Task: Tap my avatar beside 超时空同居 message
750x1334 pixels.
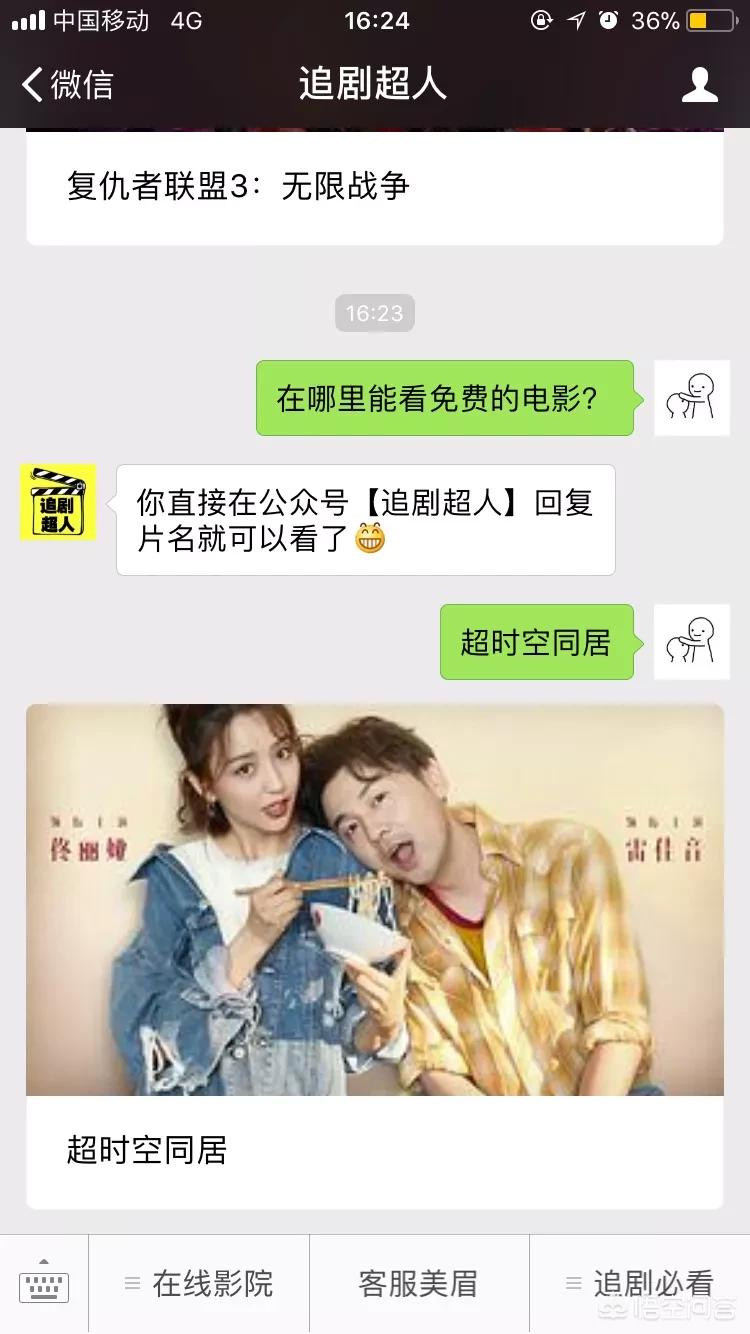Action: pos(691,642)
